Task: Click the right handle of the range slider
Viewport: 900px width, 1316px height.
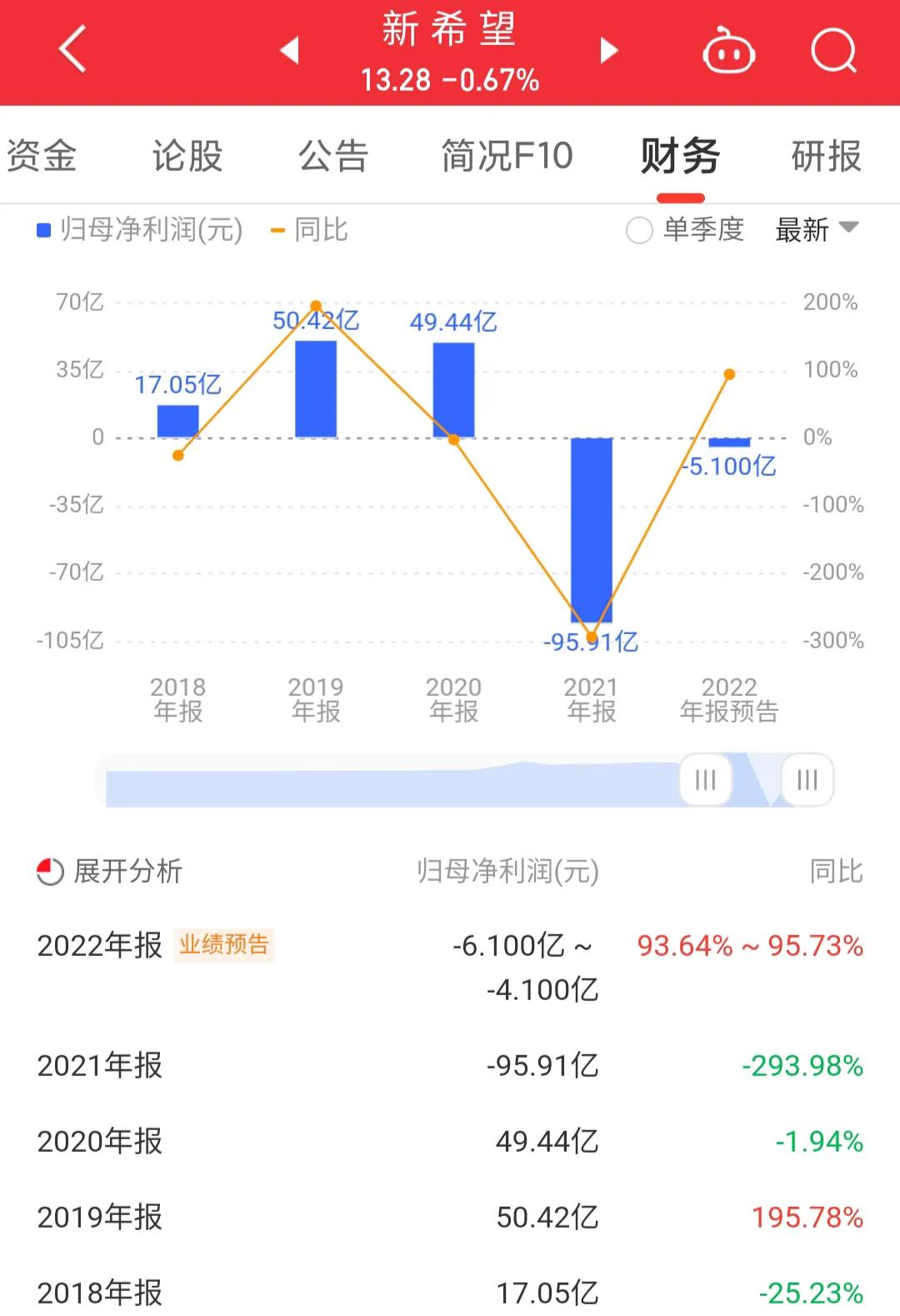Action: (805, 780)
